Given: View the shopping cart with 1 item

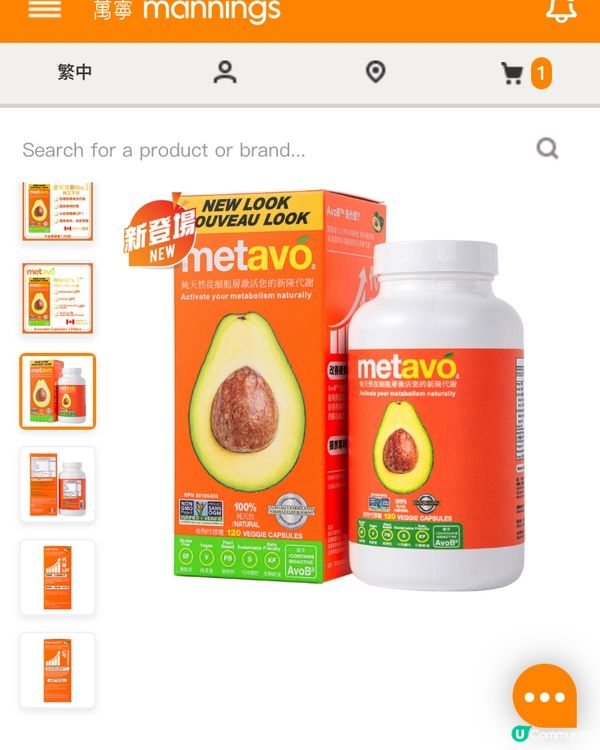Looking at the screenshot, I should click(x=525, y=73).
